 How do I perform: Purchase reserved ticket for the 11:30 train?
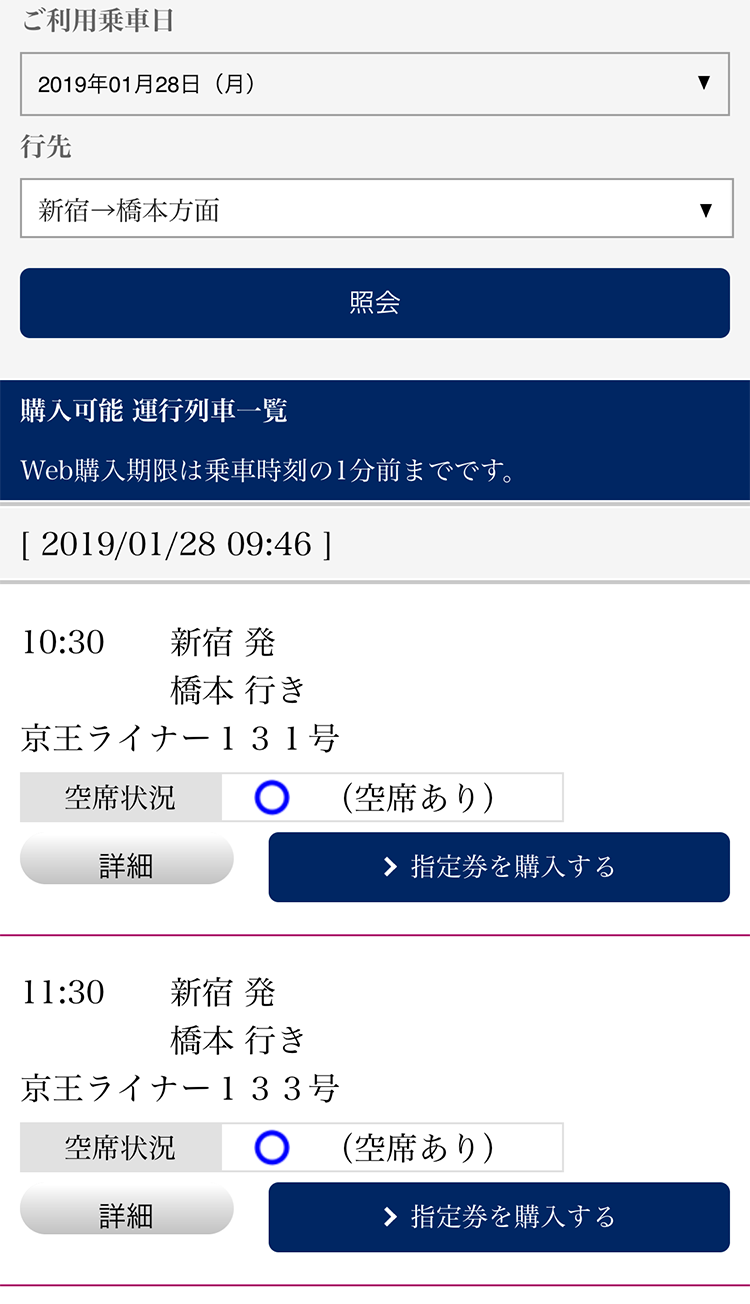click(499, 1217)
